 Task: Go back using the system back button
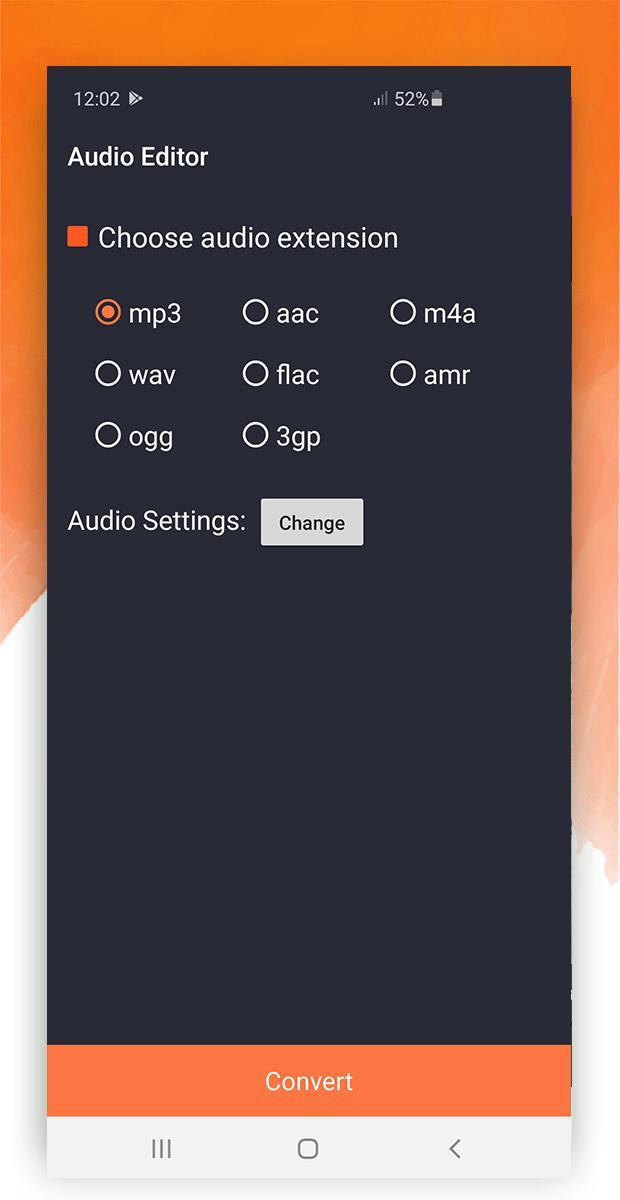click(x=455, y=1149)
